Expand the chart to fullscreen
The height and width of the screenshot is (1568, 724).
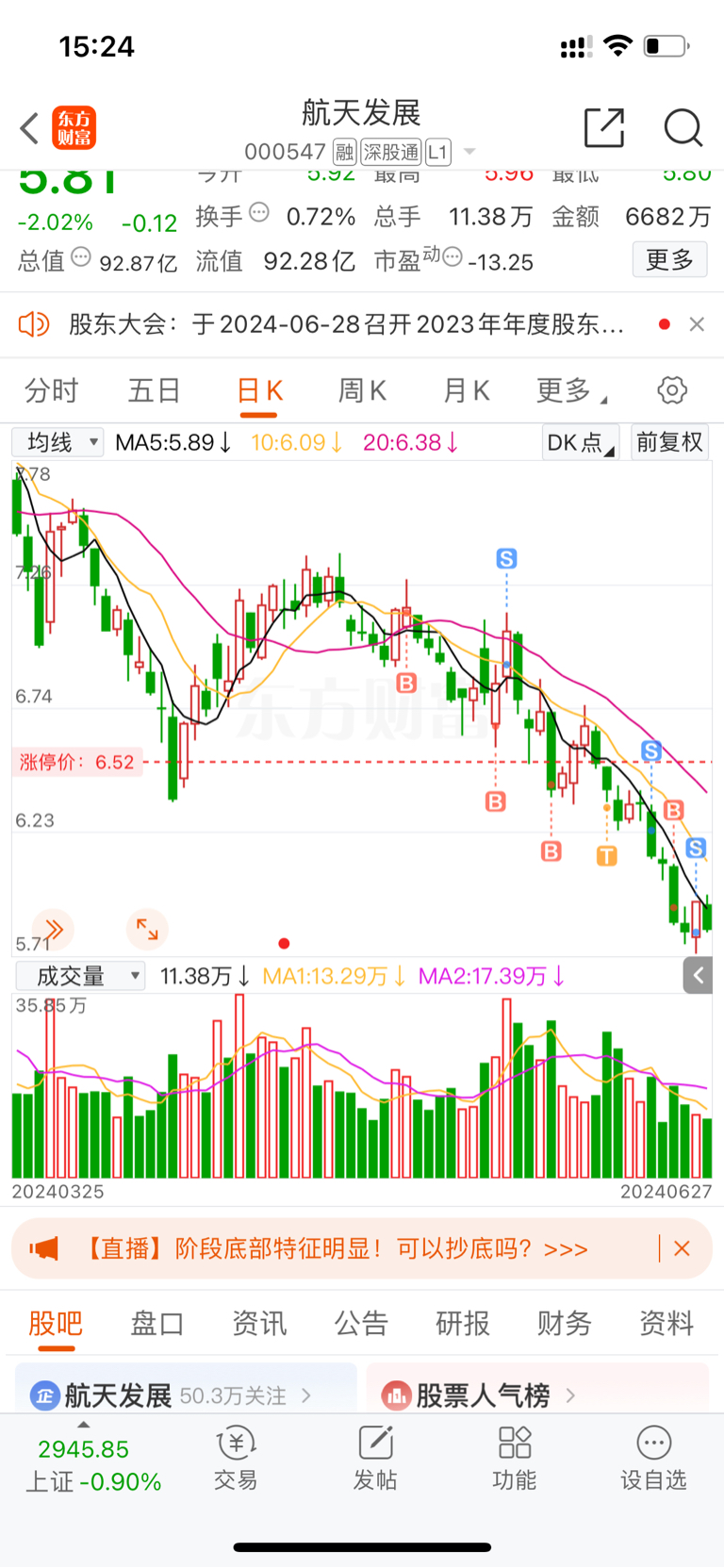coord(147,930)
